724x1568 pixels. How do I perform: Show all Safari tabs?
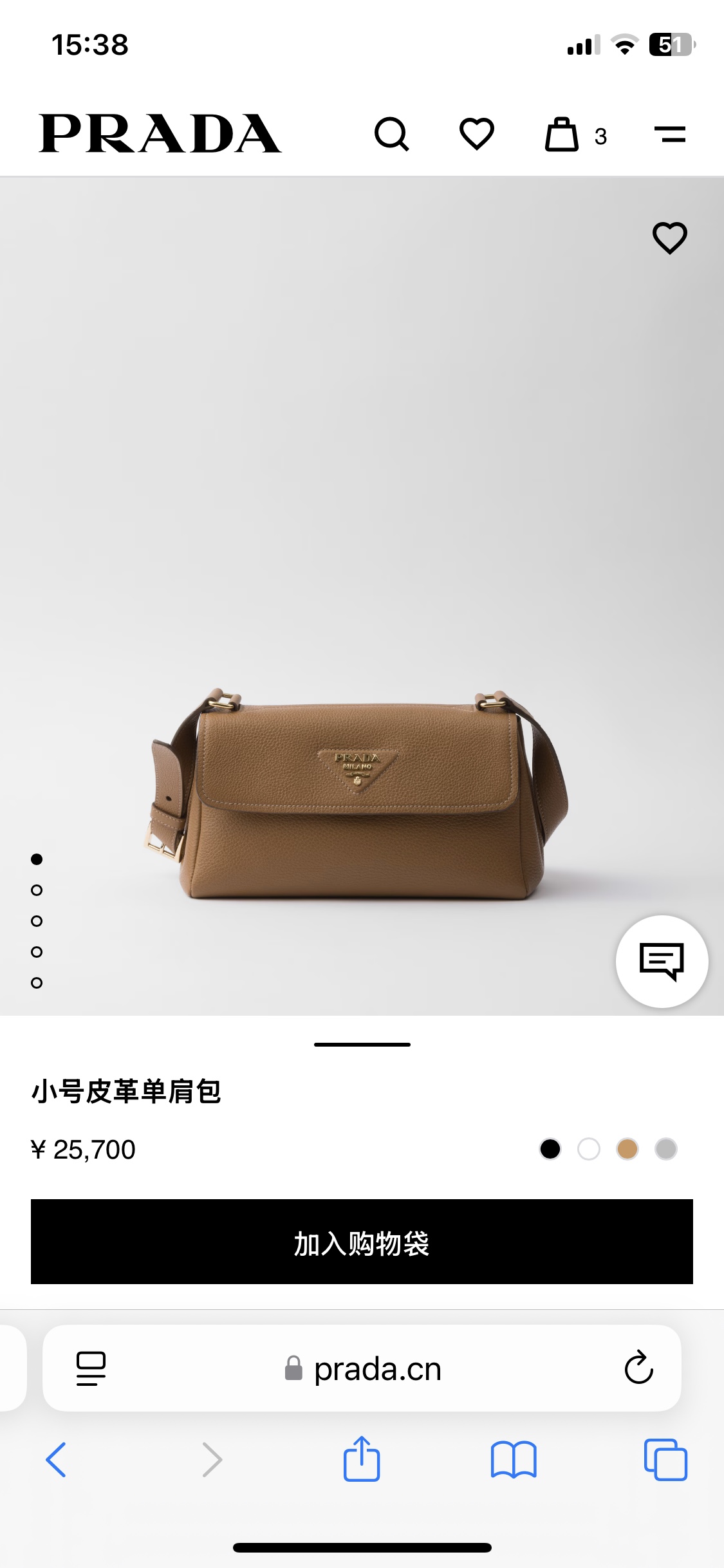665,1460
